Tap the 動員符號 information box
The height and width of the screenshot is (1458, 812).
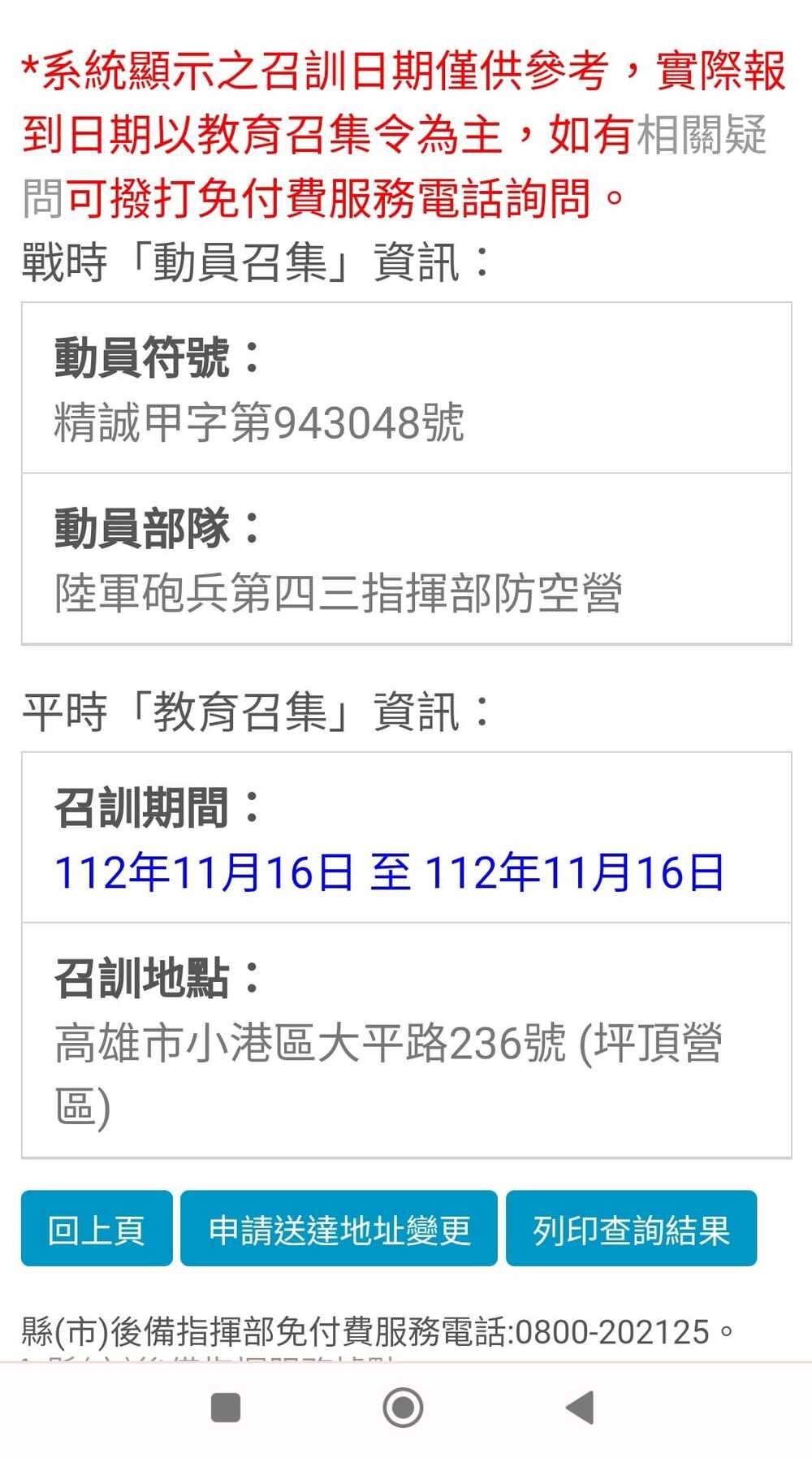click(404, 387)
